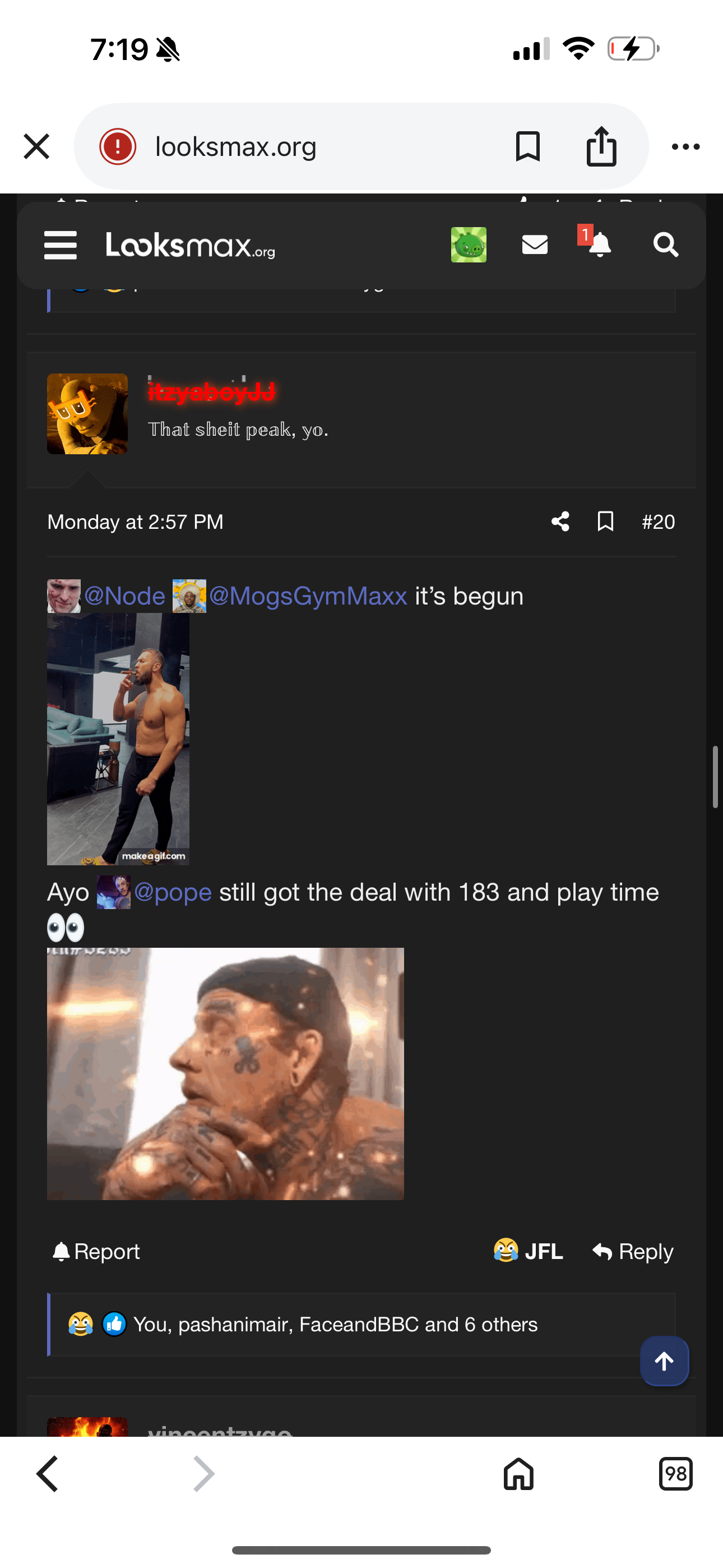Screen dimensions: 723x1568
Task: Reply to itzyaboyJJ's post
Action: (633, 1252)
